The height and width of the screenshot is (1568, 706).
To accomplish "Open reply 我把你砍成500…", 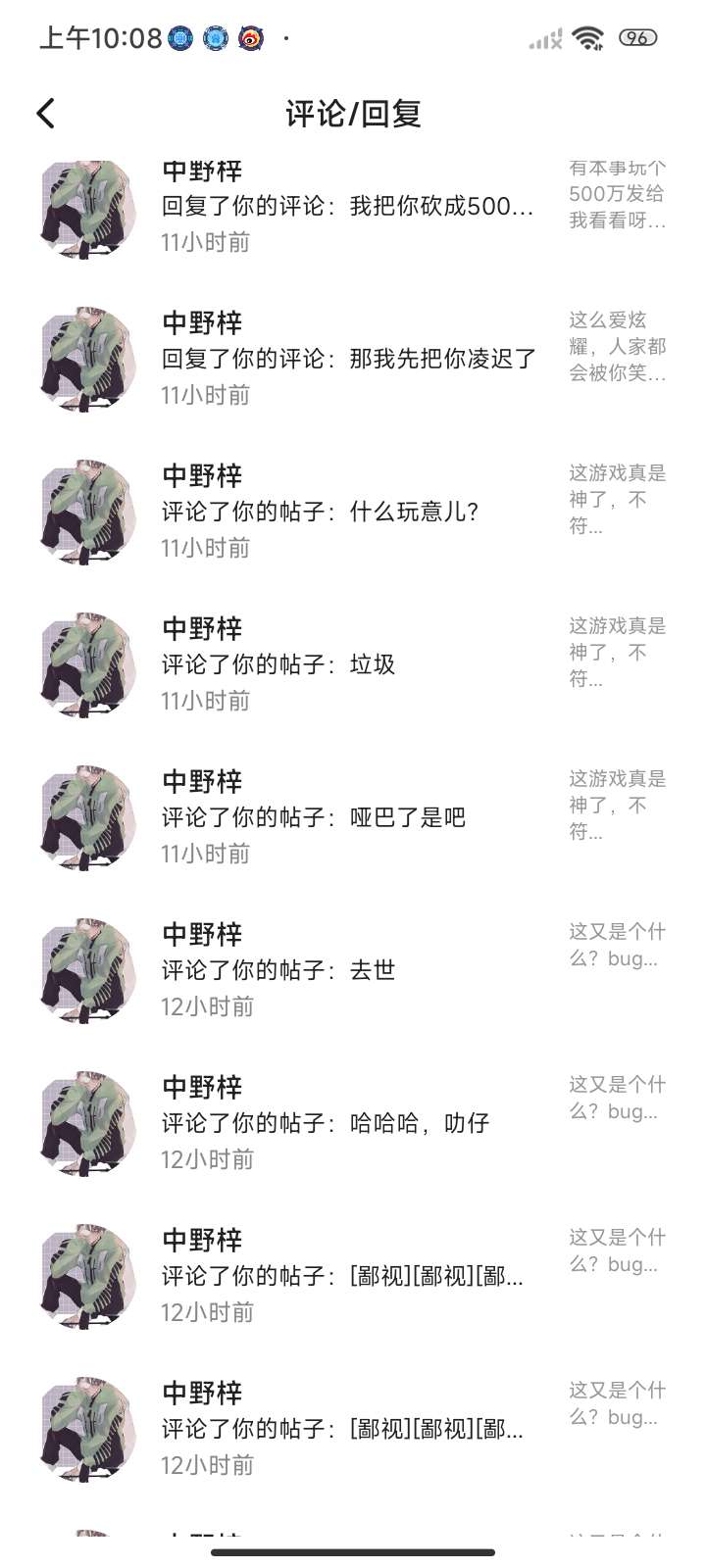I will click(x=347, y=207).
